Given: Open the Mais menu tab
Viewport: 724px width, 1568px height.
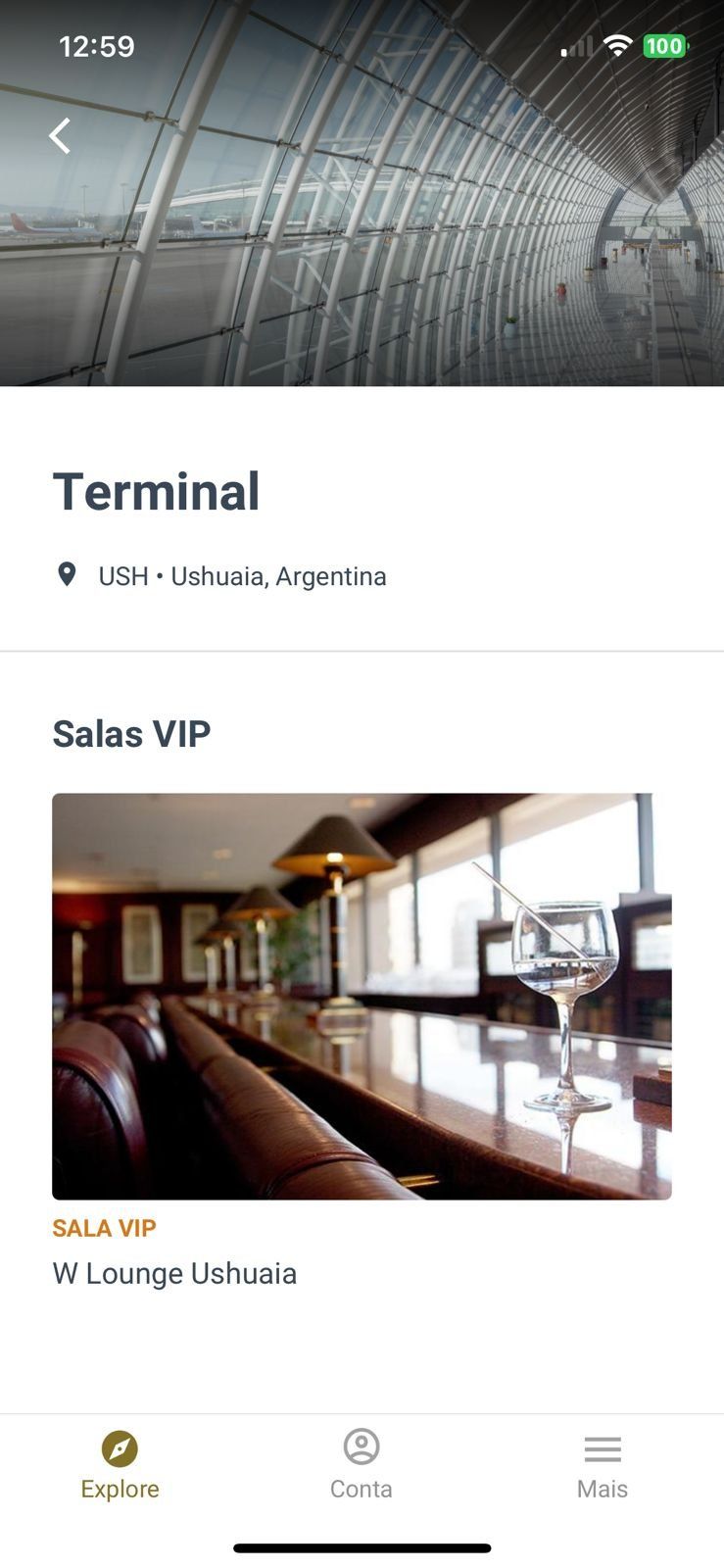Looking at the screenshot, I should [602, 1465].
